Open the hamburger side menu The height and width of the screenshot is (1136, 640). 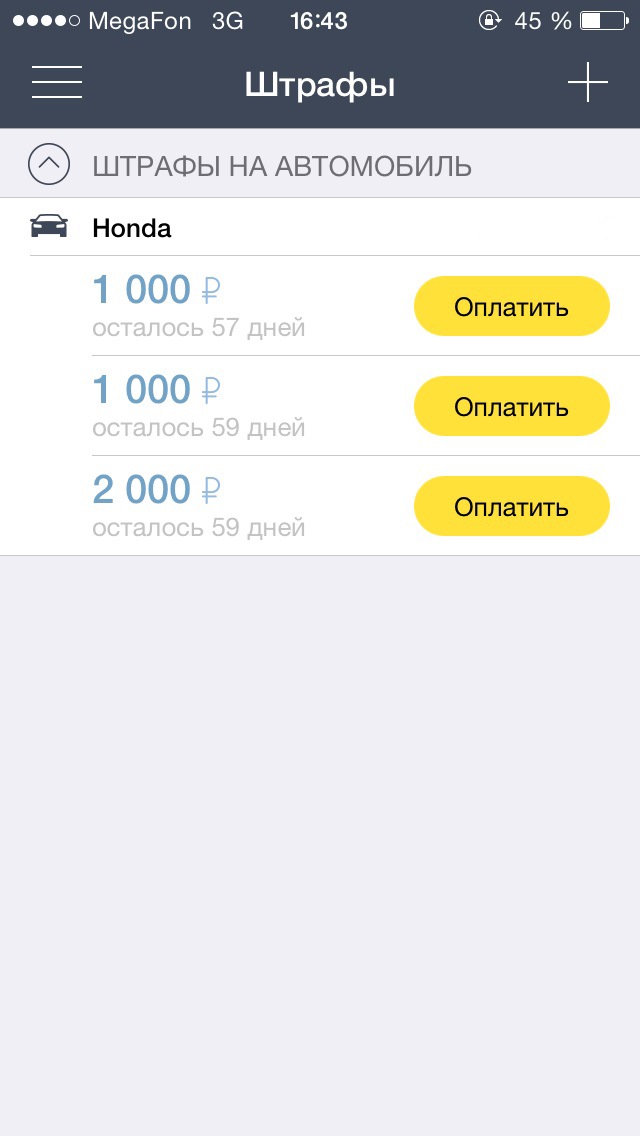click(57, 82)
